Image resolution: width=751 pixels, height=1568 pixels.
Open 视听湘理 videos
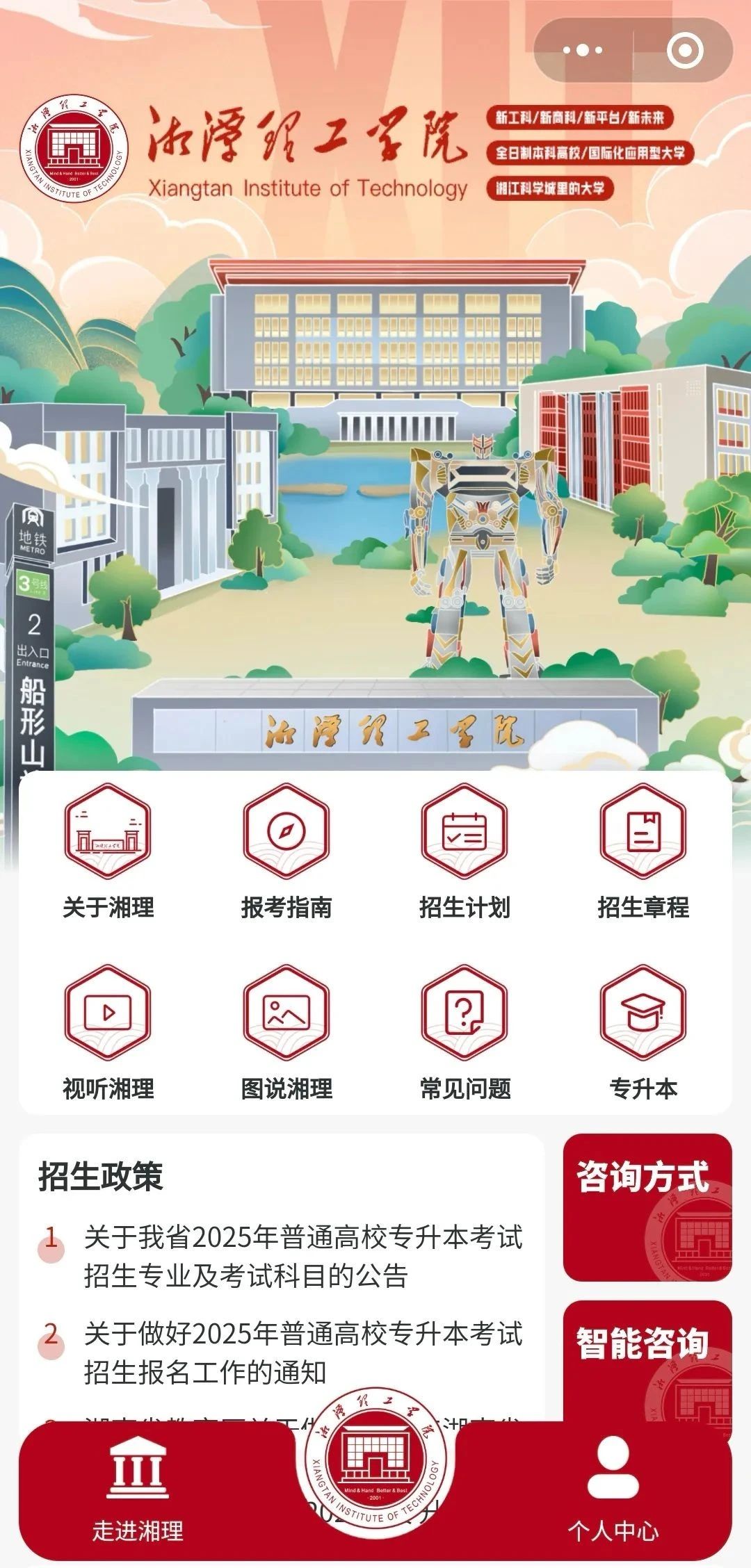(x=108, y=1033)
